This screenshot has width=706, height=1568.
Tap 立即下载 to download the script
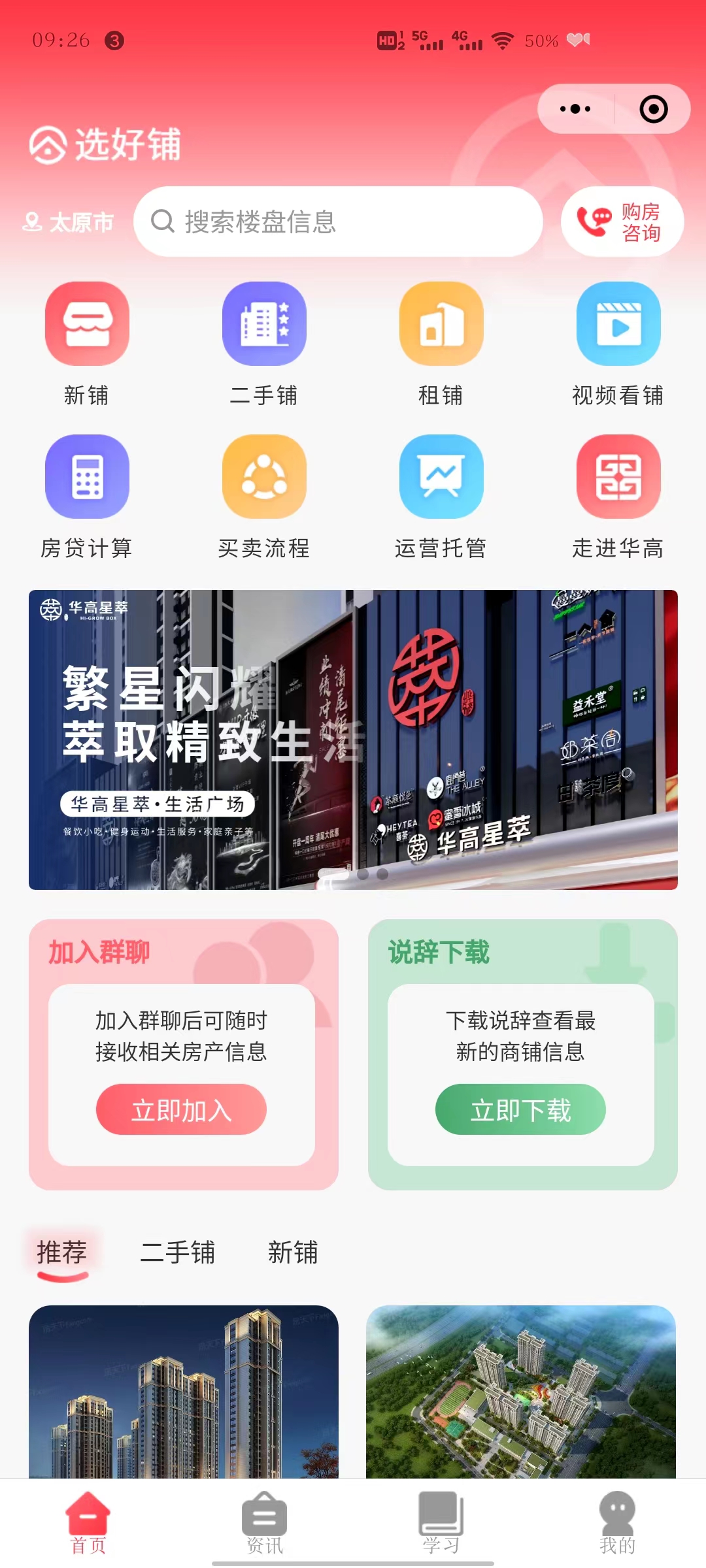pyautogui.click(x=520, y=1109)
